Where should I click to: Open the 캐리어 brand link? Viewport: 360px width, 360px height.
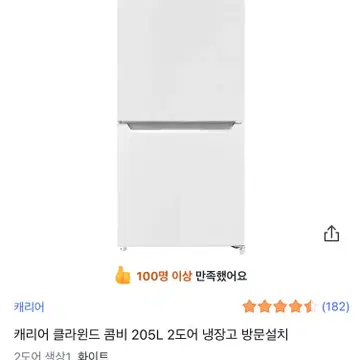(29, 307)
